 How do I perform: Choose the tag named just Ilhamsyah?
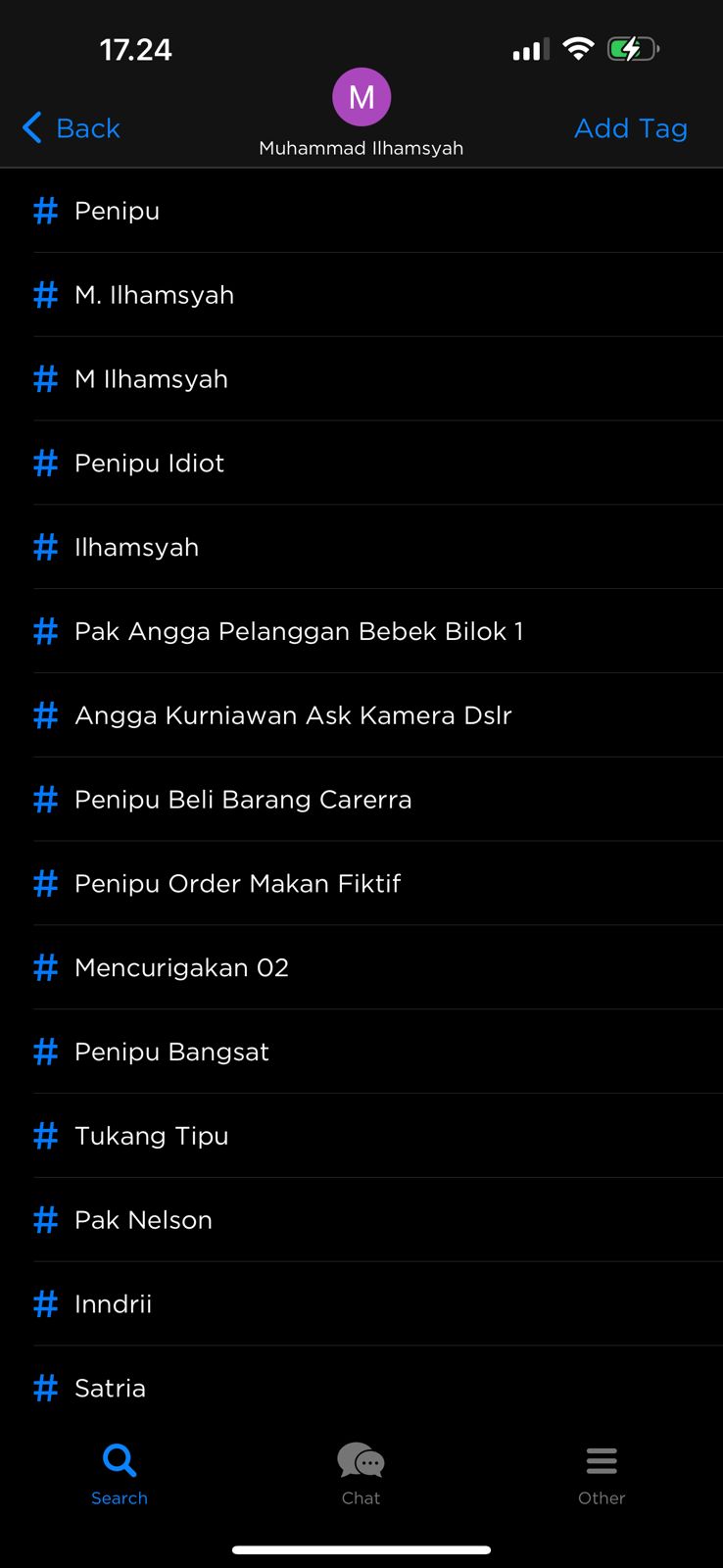[137, 548]
